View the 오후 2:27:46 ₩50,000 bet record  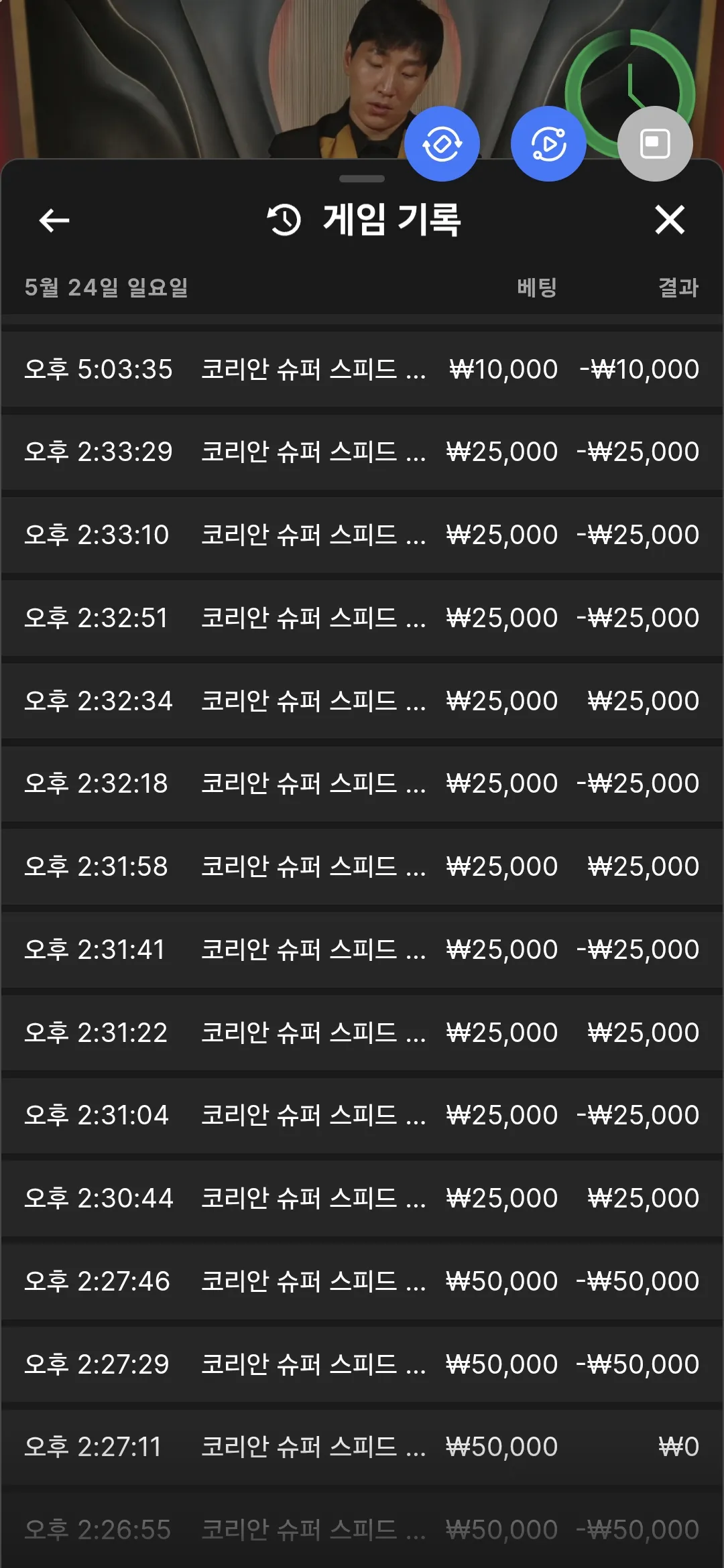pyautogui.click(x=362, y=1281)
